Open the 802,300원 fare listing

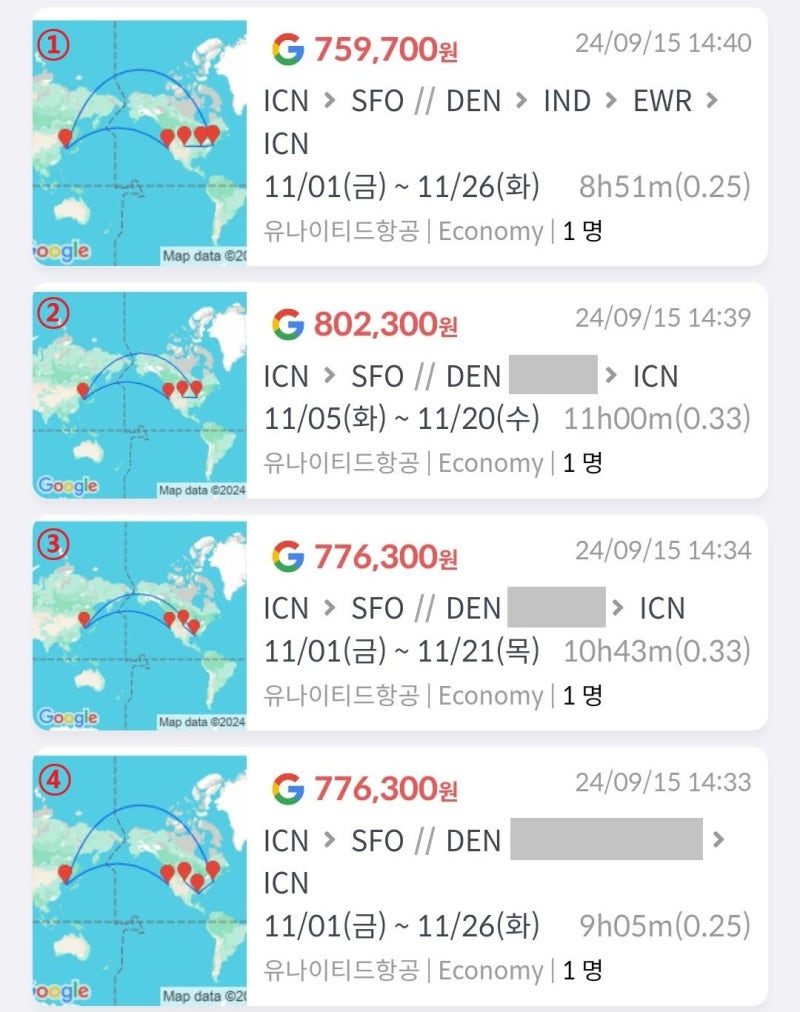384,324
